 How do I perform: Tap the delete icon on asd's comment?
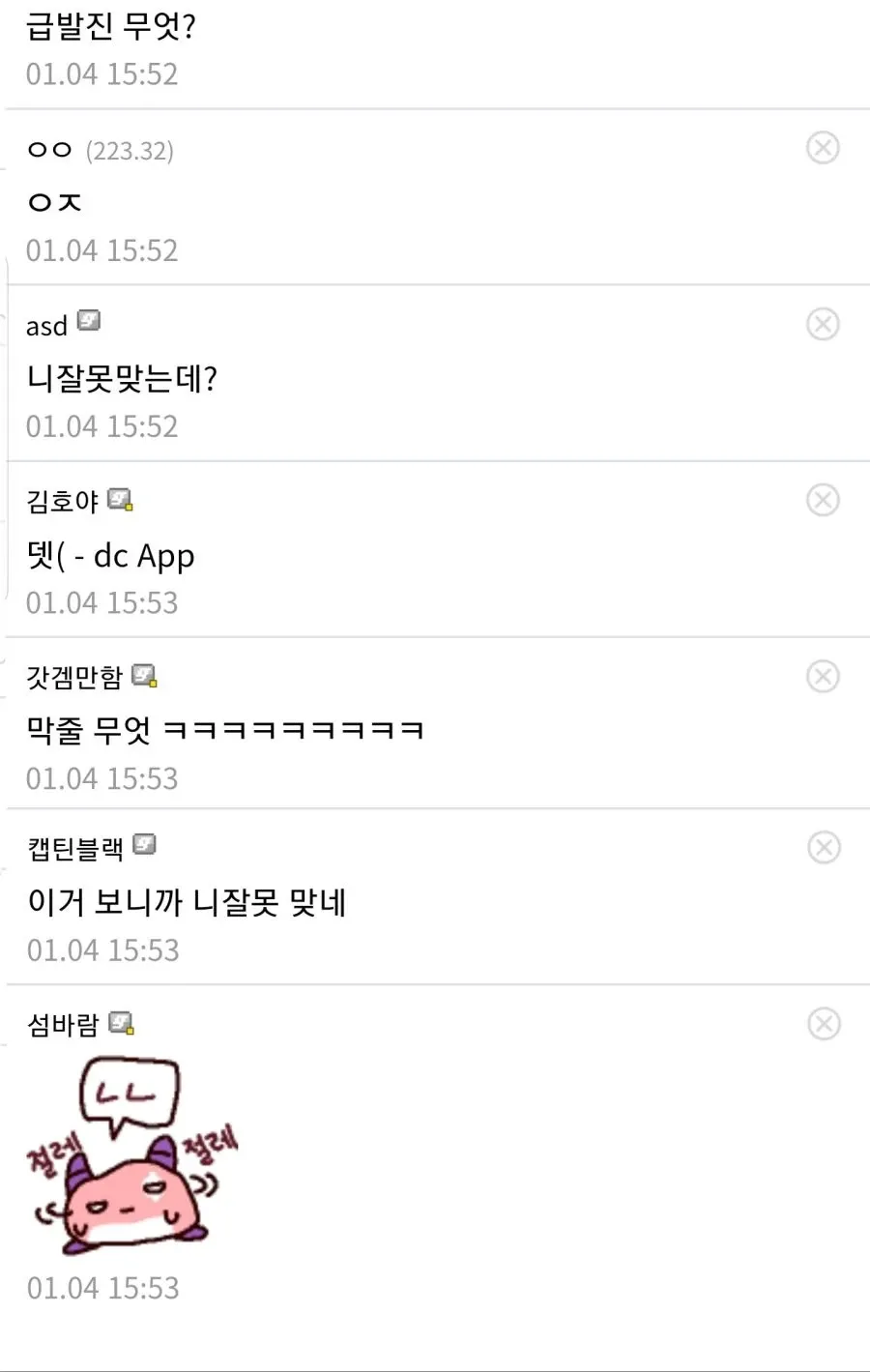tap(823, 324)
